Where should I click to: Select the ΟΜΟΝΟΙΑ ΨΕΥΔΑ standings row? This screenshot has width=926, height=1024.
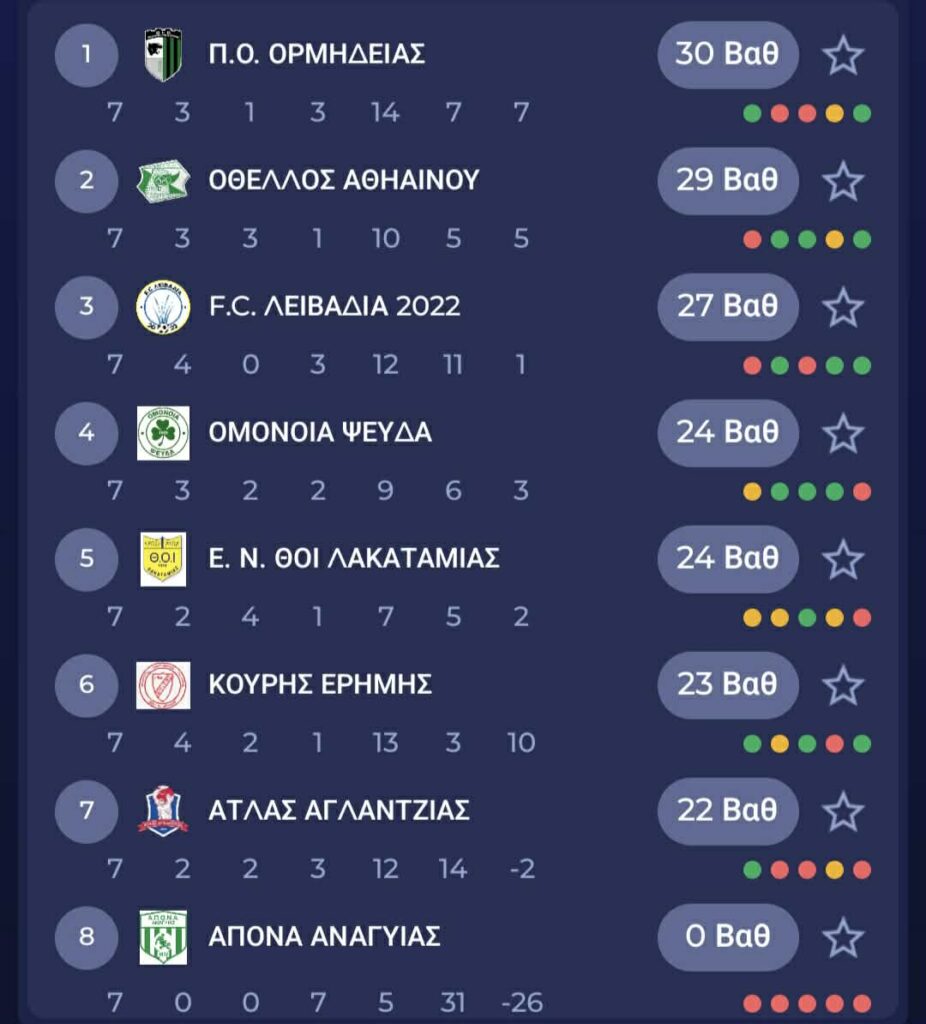[320, 432]
